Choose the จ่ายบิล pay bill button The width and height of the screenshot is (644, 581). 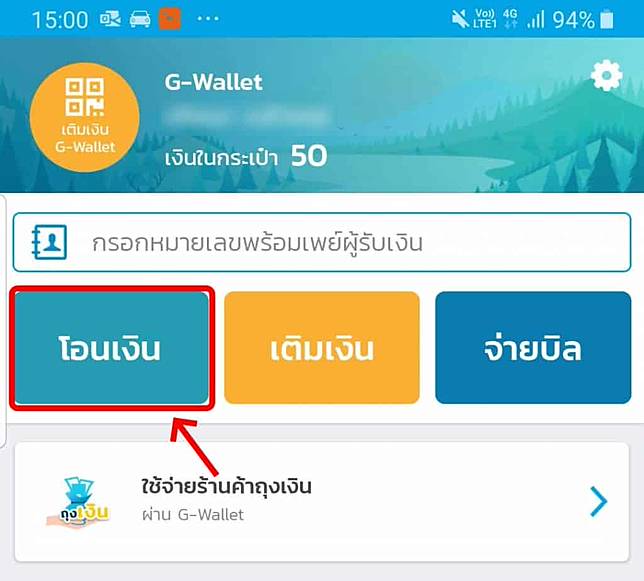(531, 349)
